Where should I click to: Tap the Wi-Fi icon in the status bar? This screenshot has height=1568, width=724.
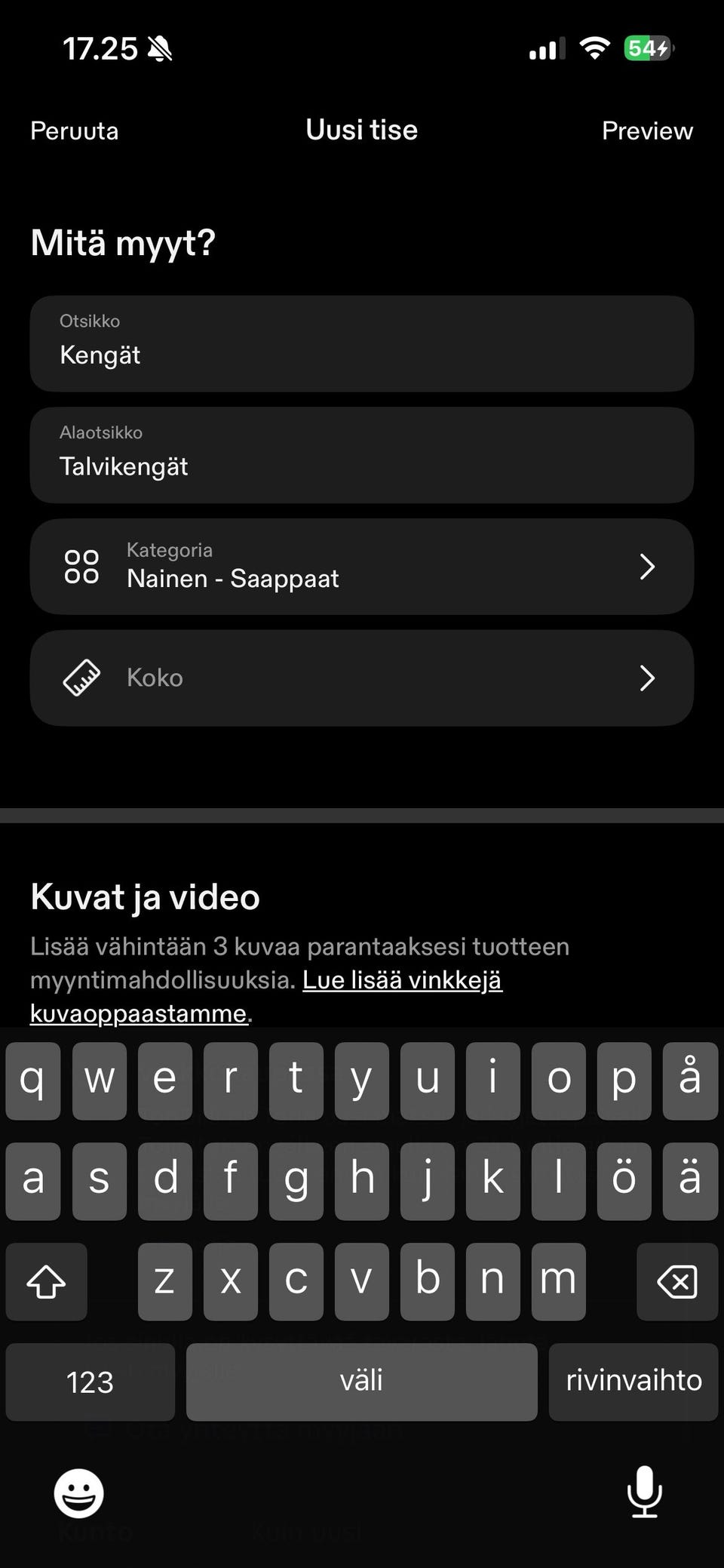tap(594, 48)
